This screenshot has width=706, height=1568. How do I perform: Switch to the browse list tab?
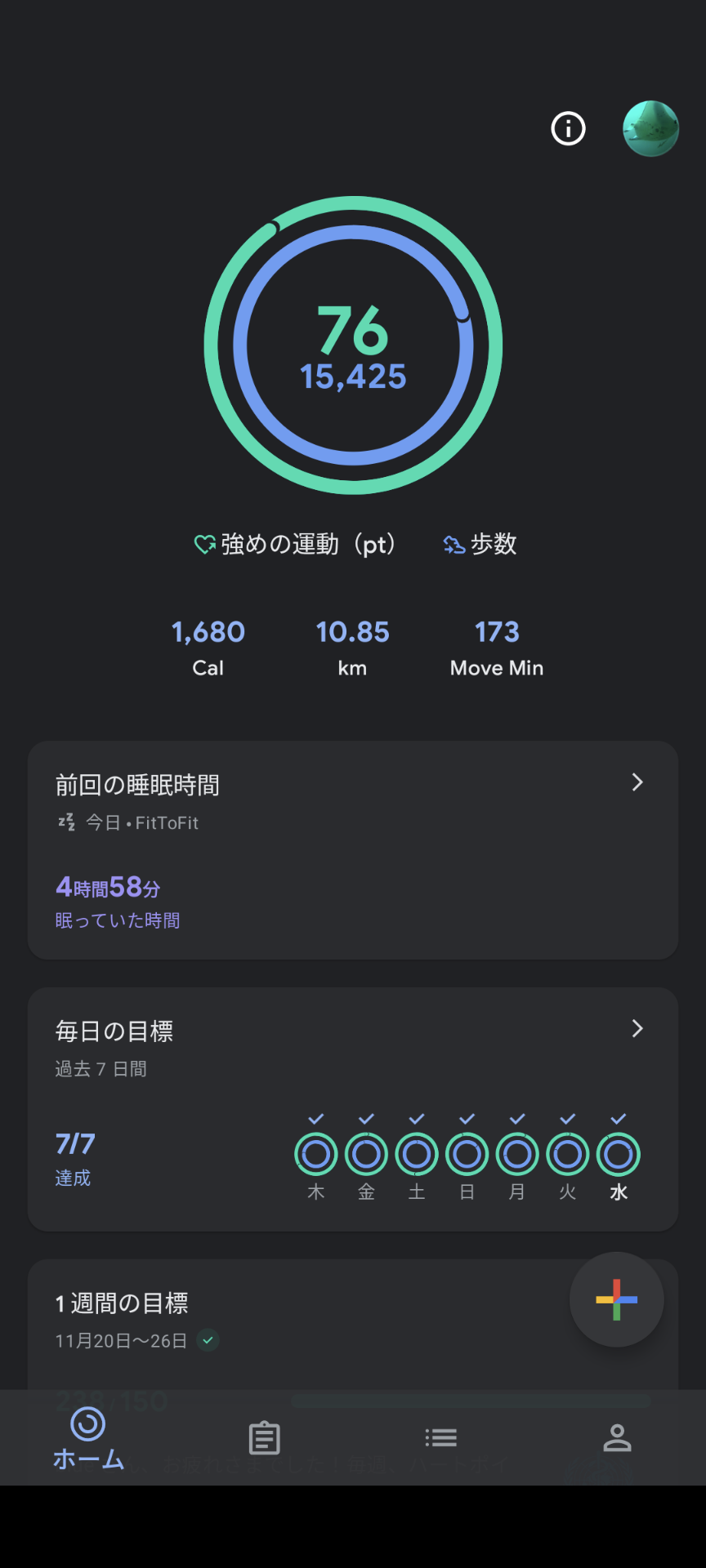(x=441, y=1438)
